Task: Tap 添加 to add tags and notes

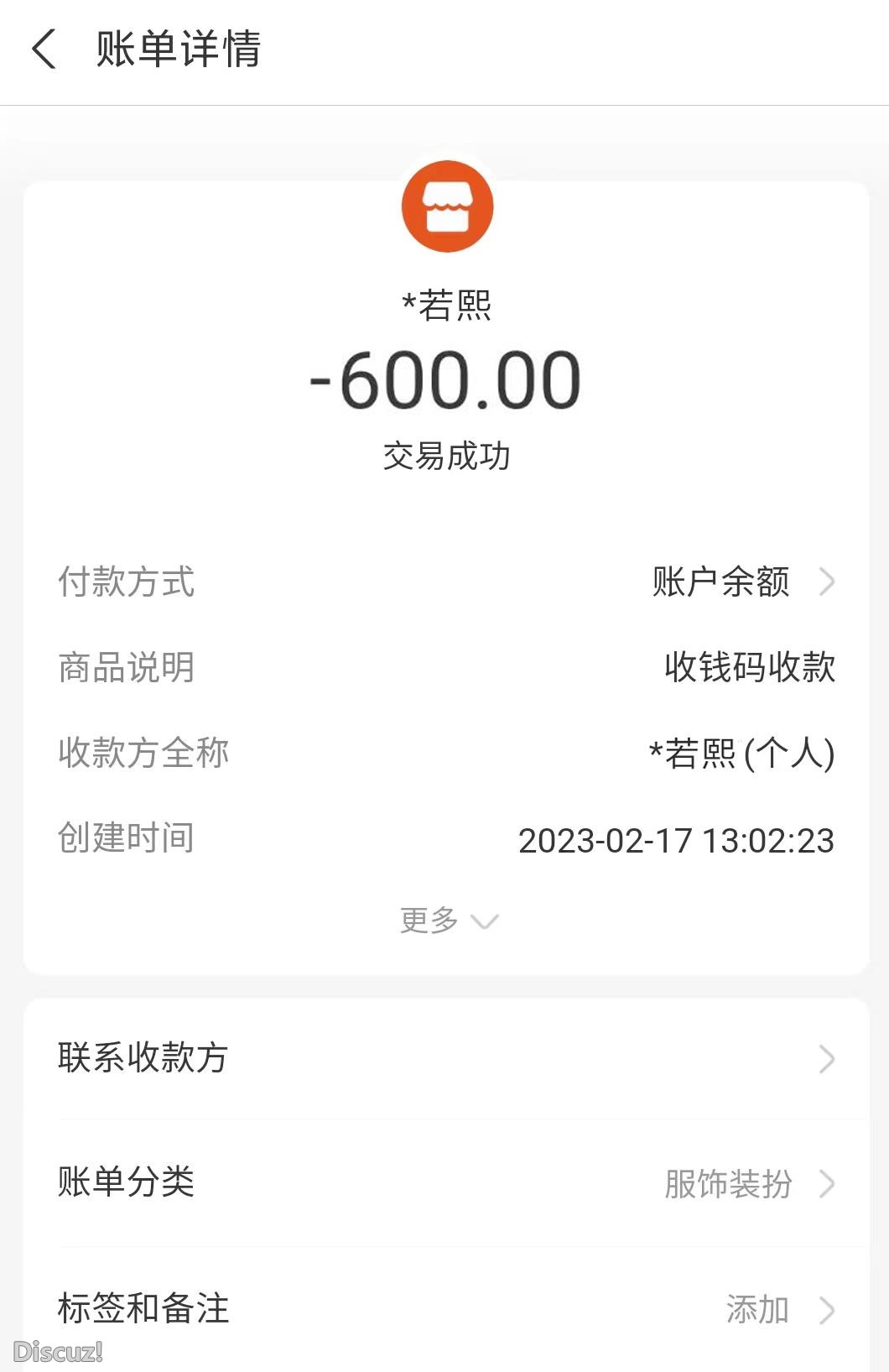Action: click(759, 1307)
